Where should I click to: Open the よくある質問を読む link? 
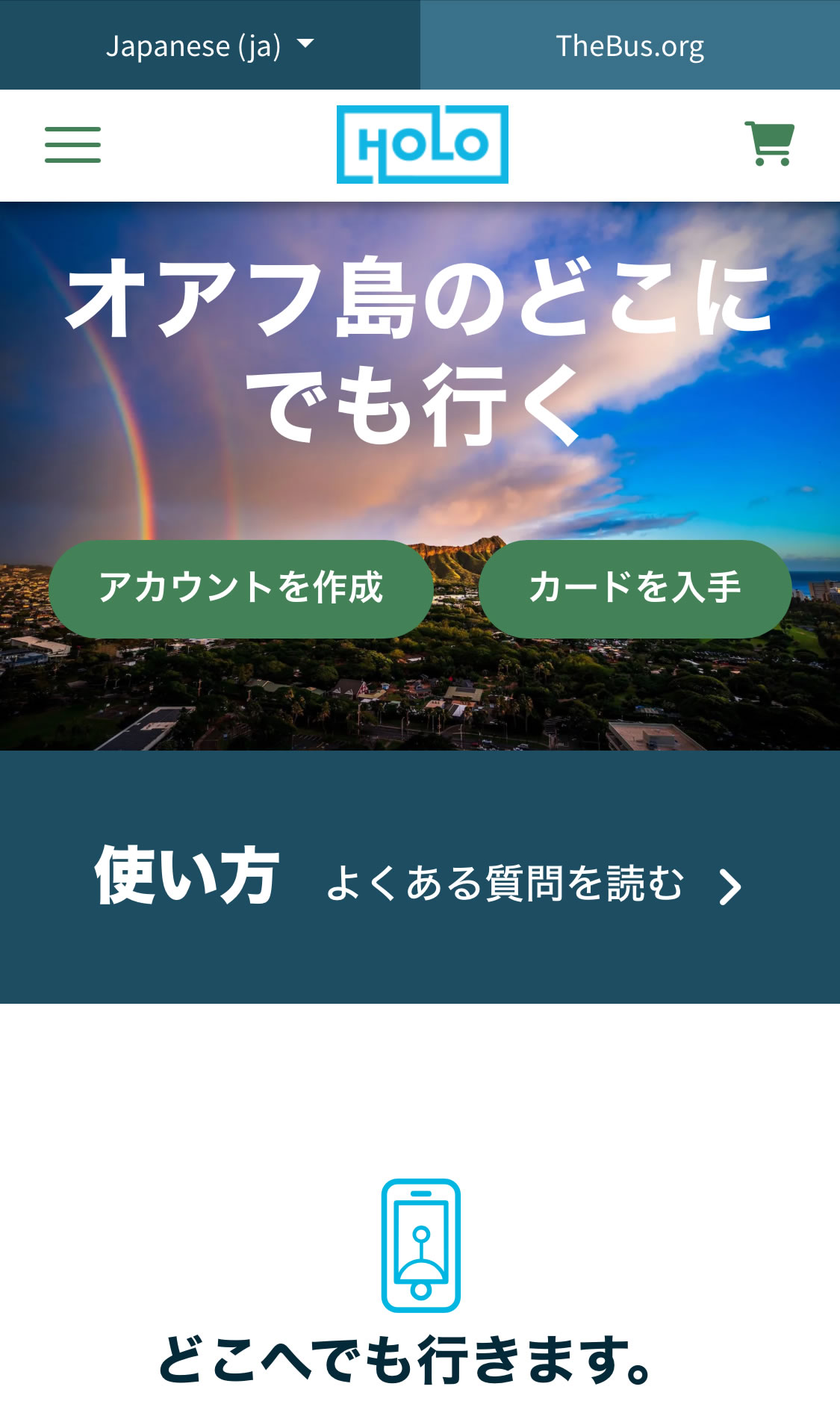(x=533, y=884)
